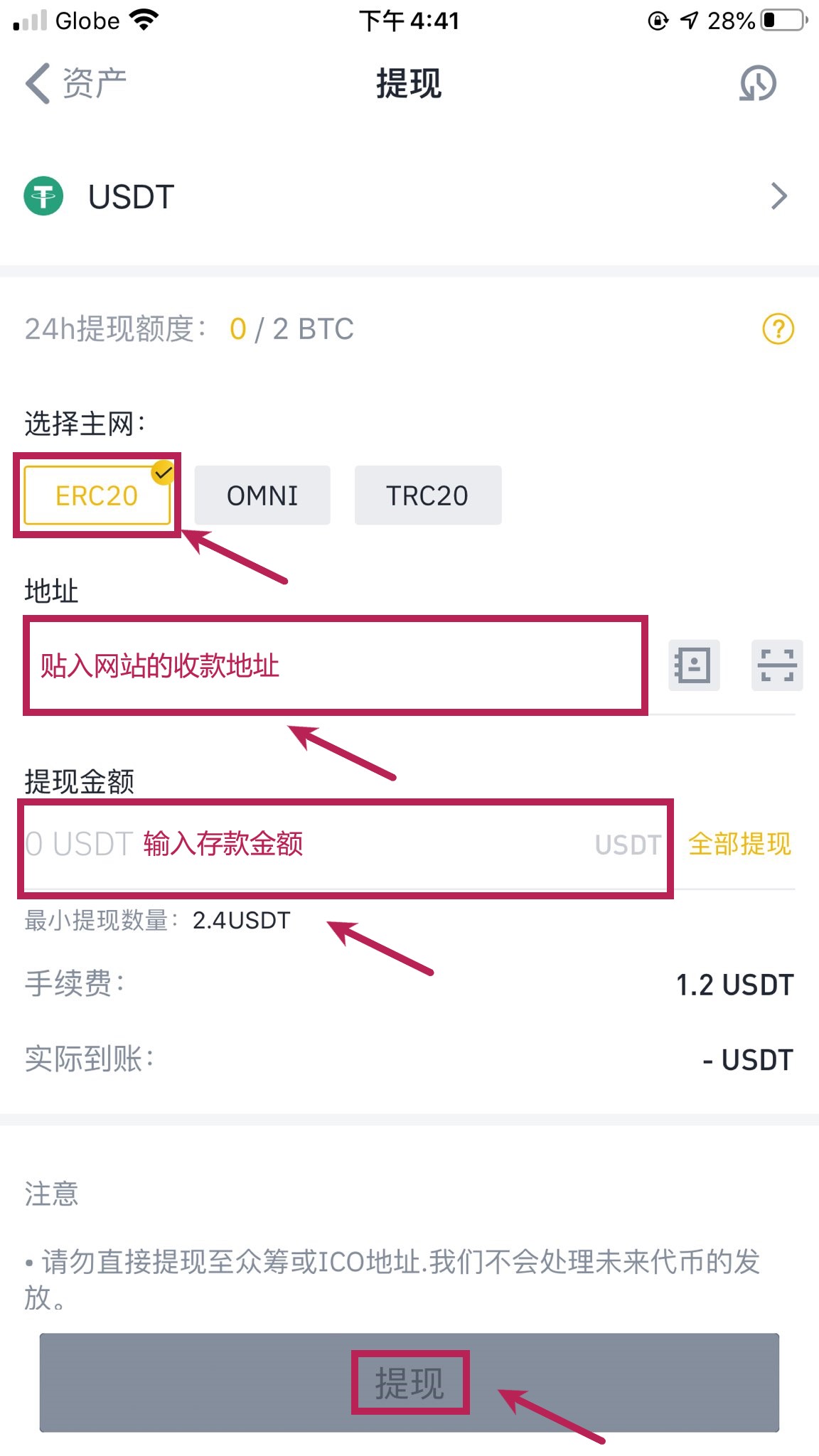Open the USDT coin selector row

(409, 196)
